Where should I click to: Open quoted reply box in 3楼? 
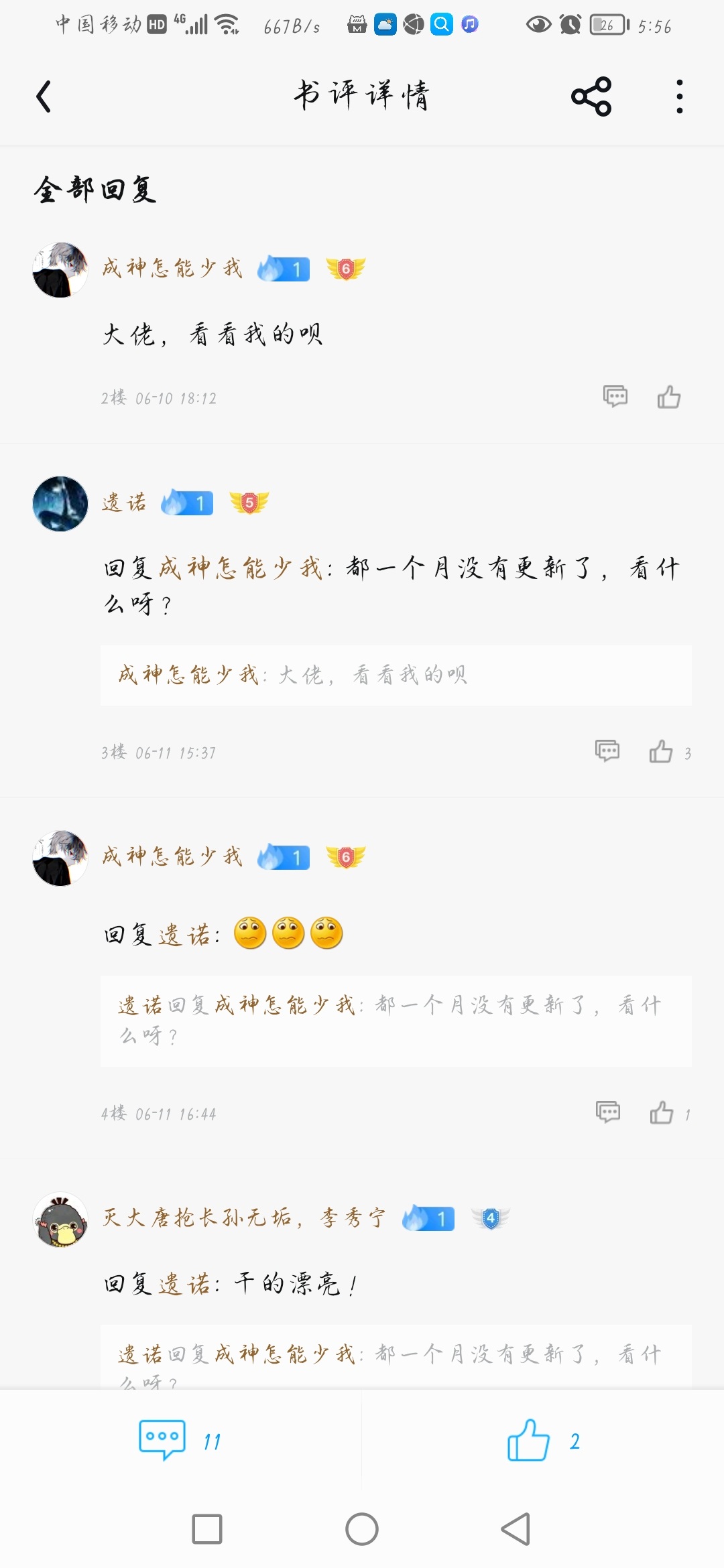coord(396,675)
